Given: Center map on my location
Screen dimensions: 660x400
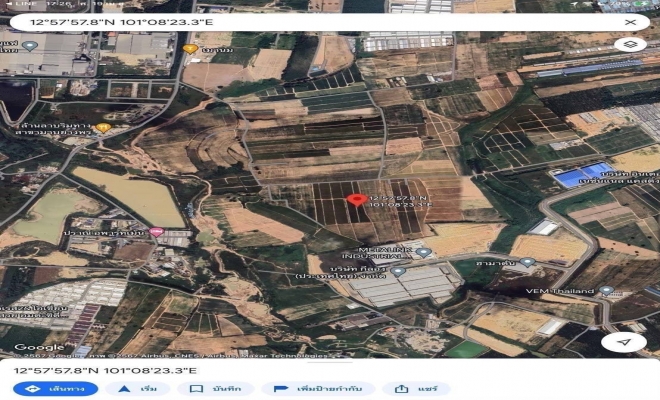Looking at the screenshot, I should pos(625,341).
